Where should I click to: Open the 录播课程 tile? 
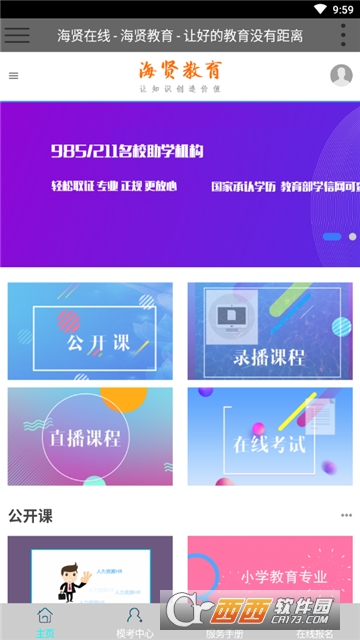coord(270,331)
